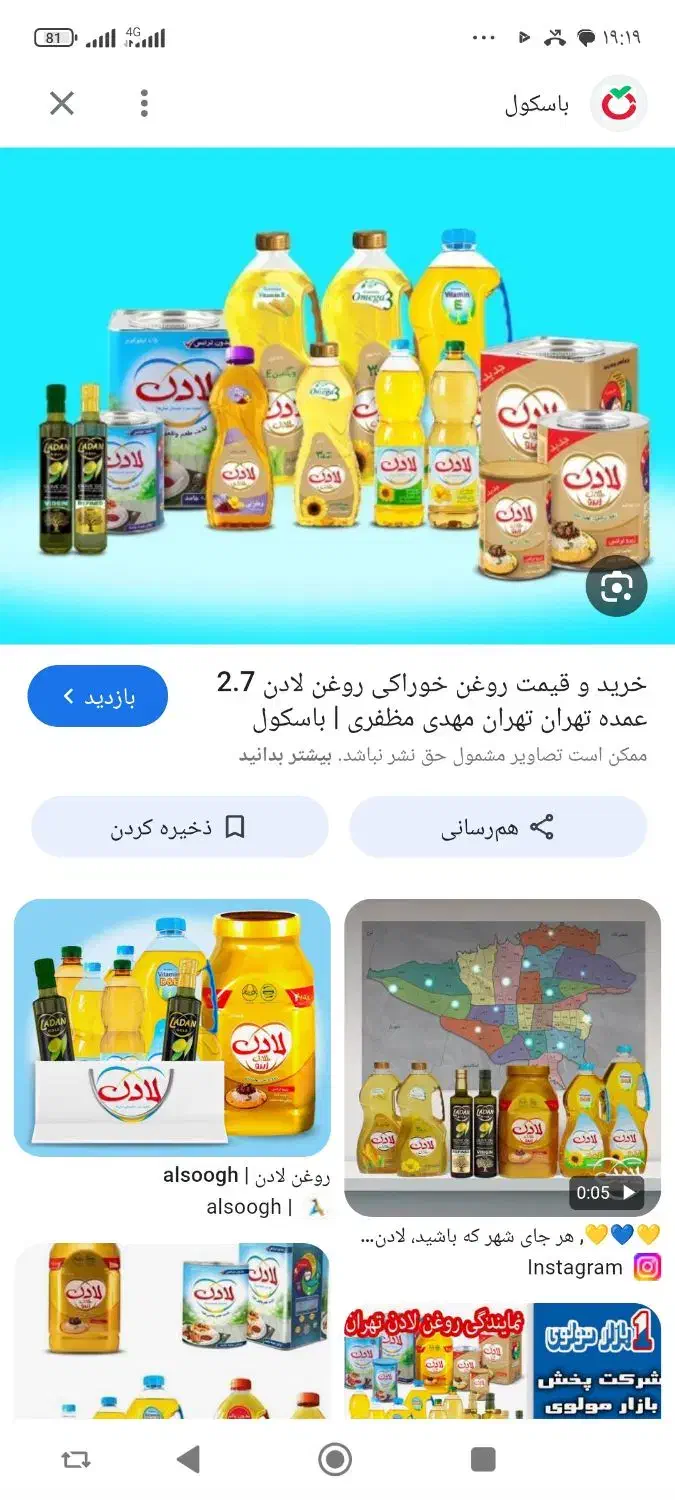Open the main Ladan oil products image
675x1500 pixels.
point(337,395)
